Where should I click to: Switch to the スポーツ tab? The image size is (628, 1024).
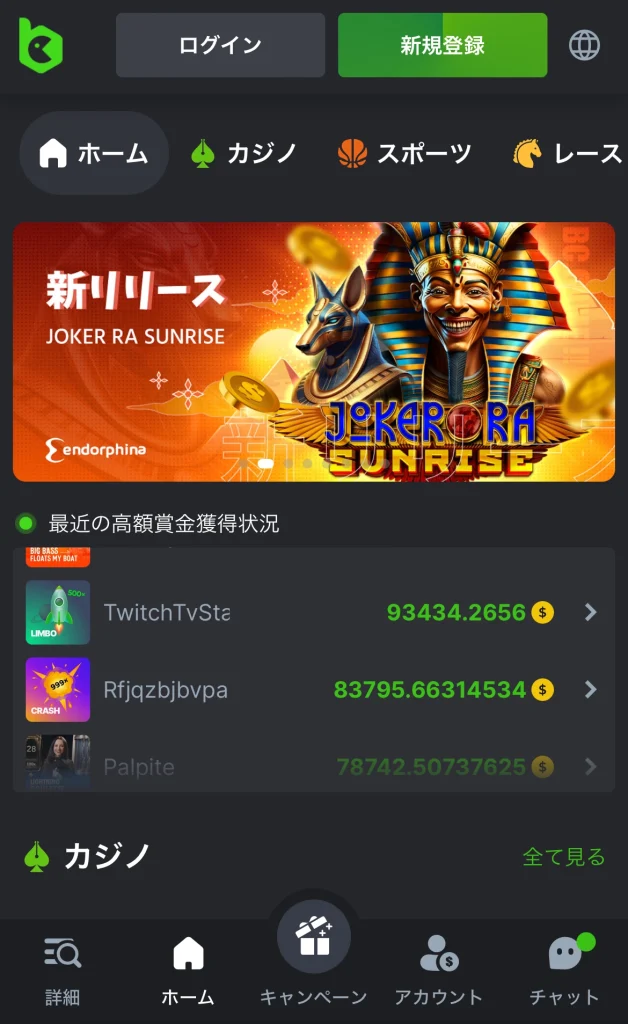(405, 153)
